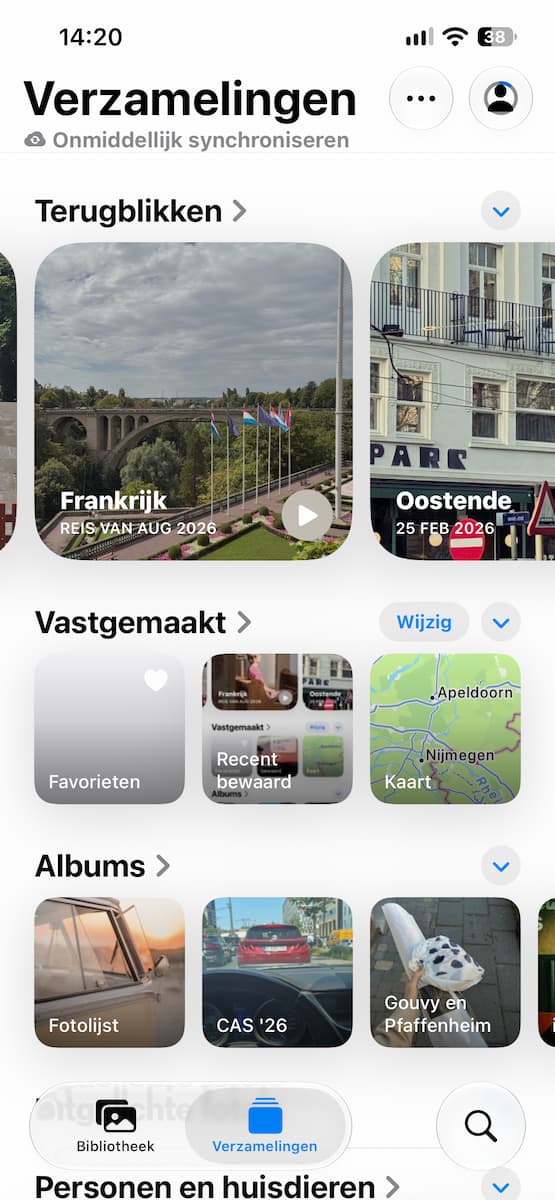This screenshot has width=555, height=1200.
Task: Open the Terugblikken section header
Action: click(x=140, y=211)
